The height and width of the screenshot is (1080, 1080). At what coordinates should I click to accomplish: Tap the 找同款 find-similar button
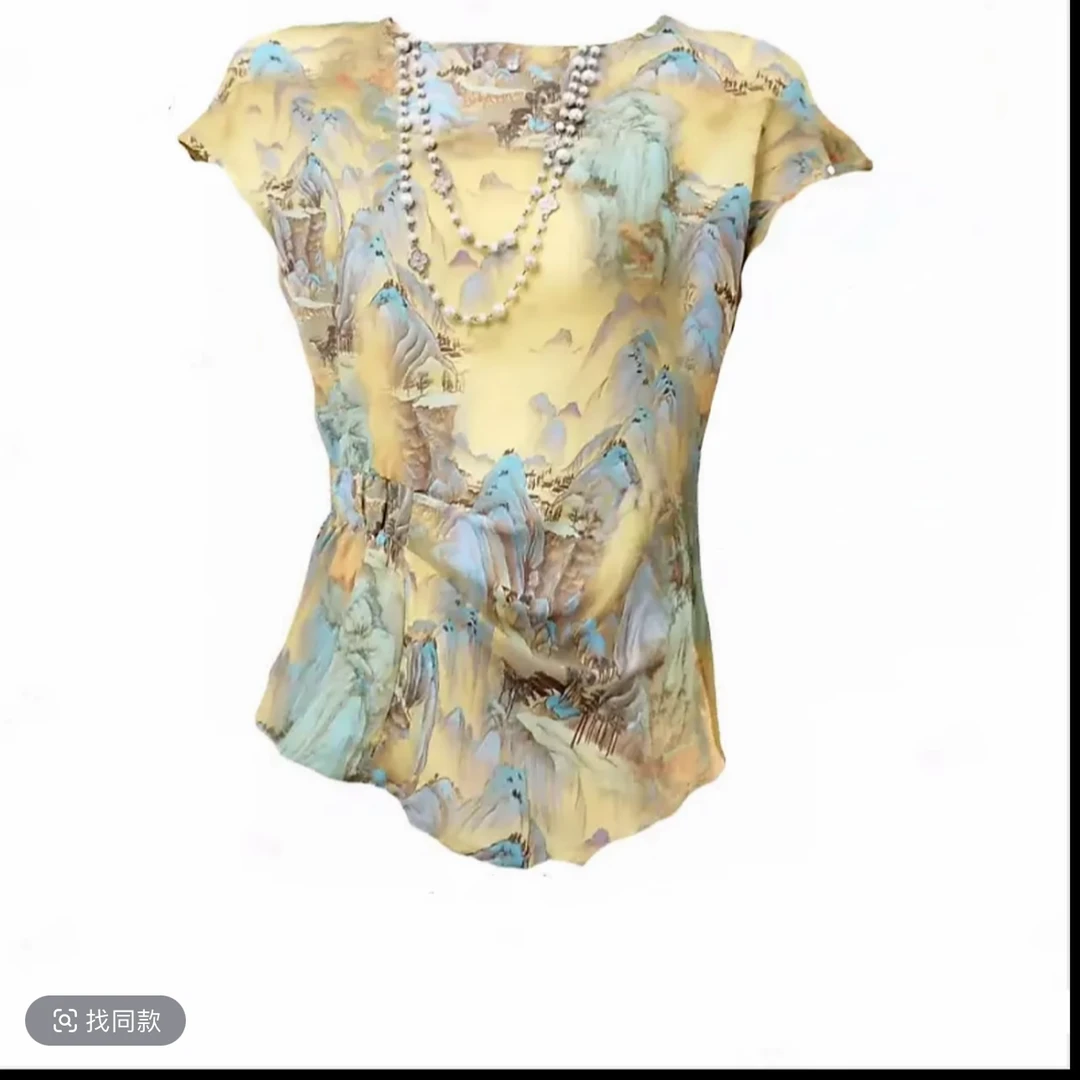point(106,1020)
